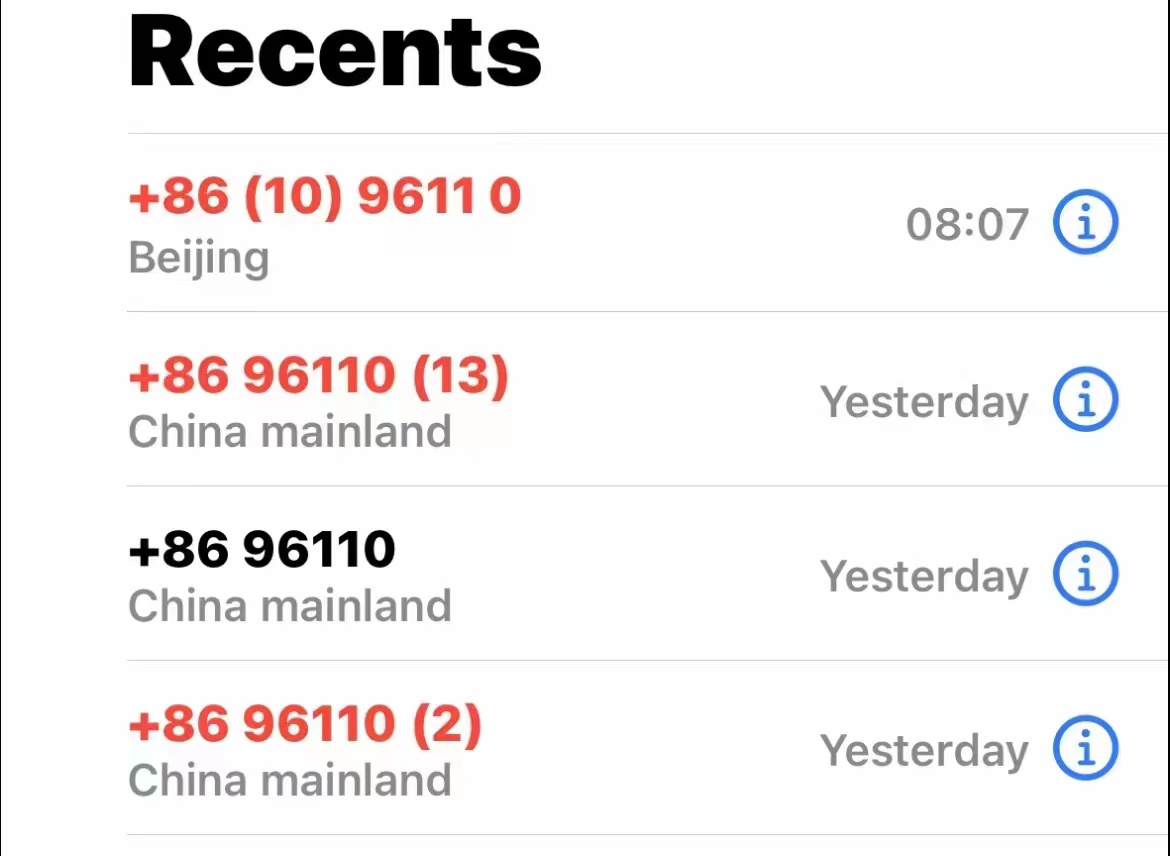The image size is (1170, 856).
Task: Open info for +86 96110 (13) entry
Action: (x=1085, y=399)
